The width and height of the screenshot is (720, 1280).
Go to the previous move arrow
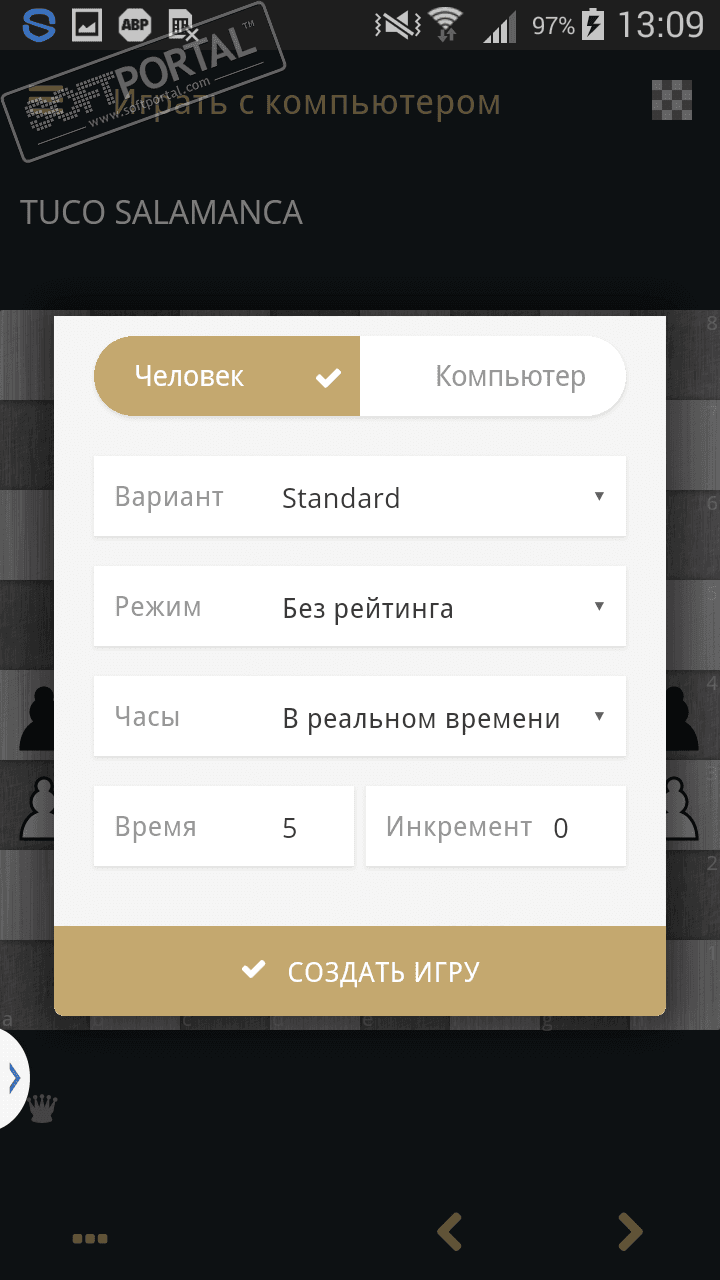coord(450,1232)
